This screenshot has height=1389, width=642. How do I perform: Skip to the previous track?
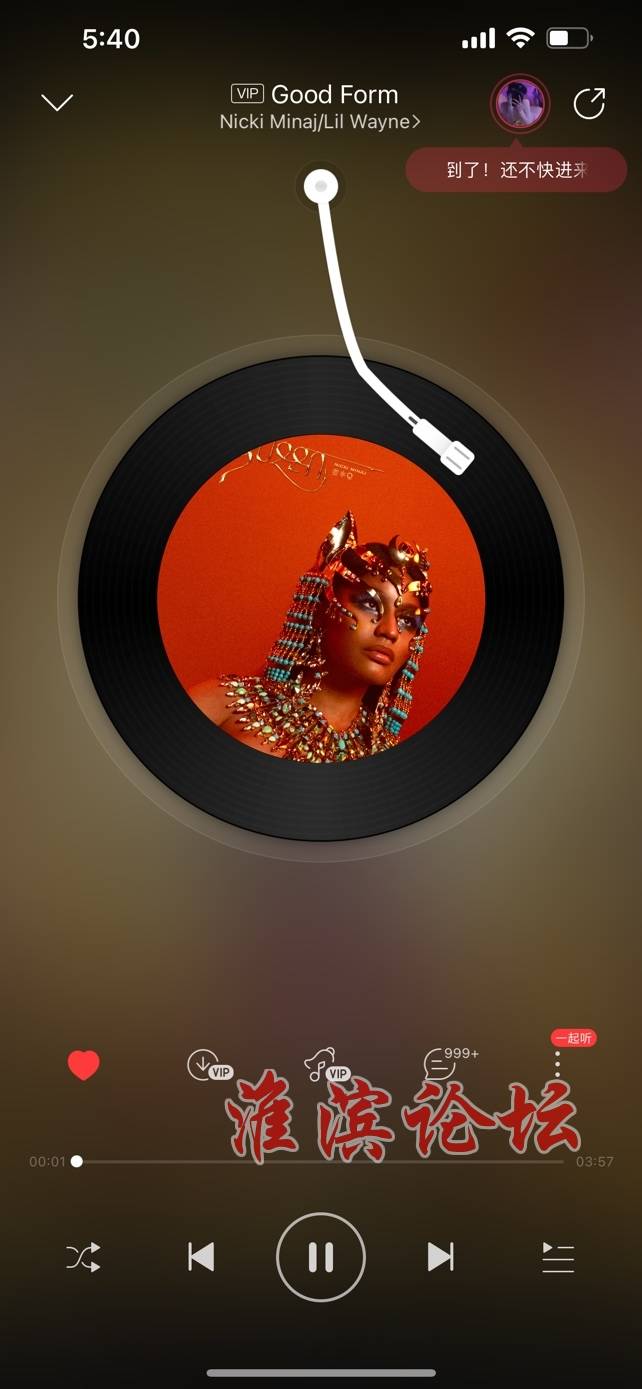click(x=201, y=1257)
